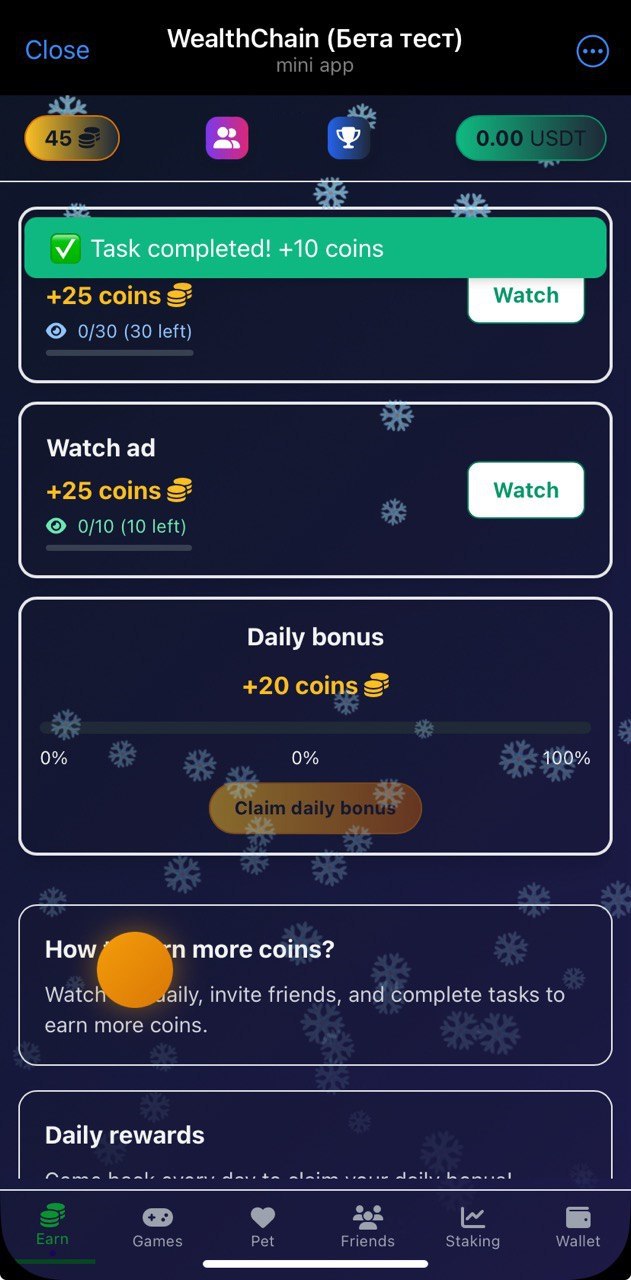
Task: Open the overflow menu with three dots
Action: coord(592,52)
